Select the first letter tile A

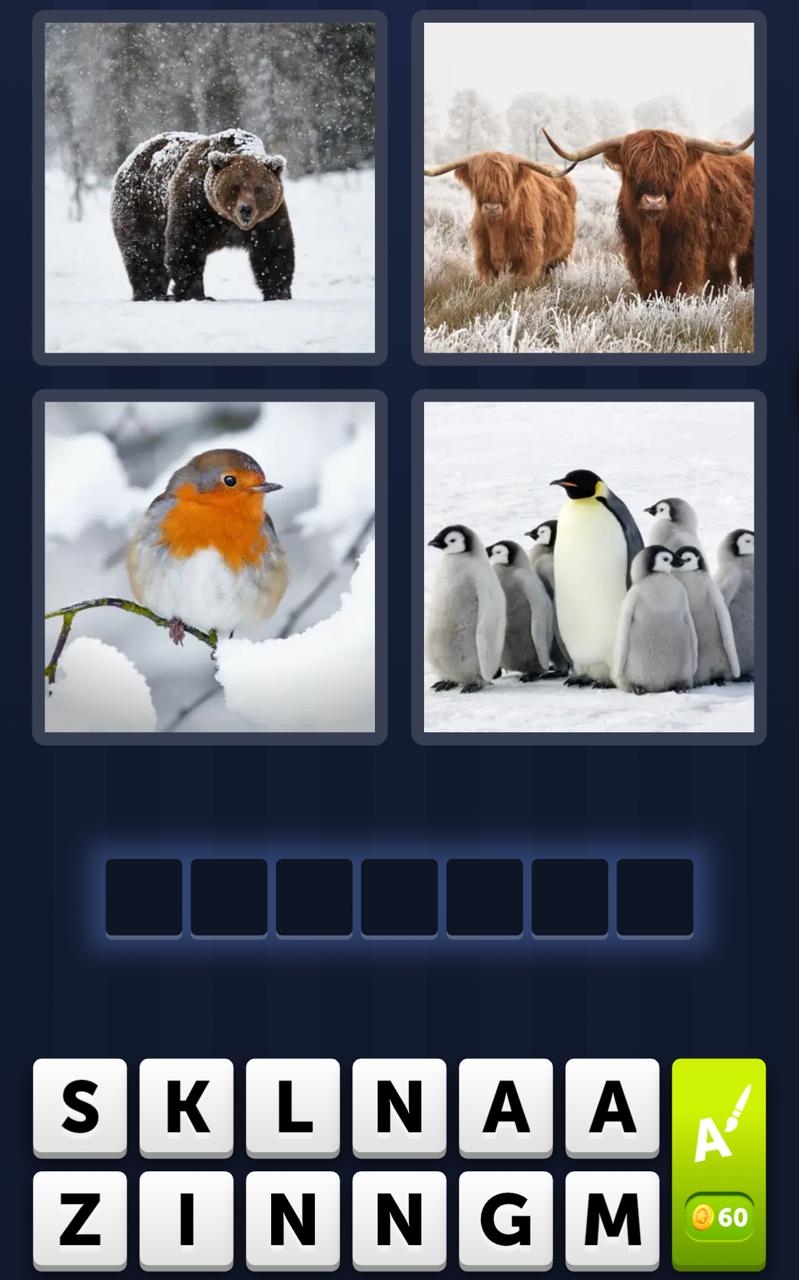[504, 1110]
